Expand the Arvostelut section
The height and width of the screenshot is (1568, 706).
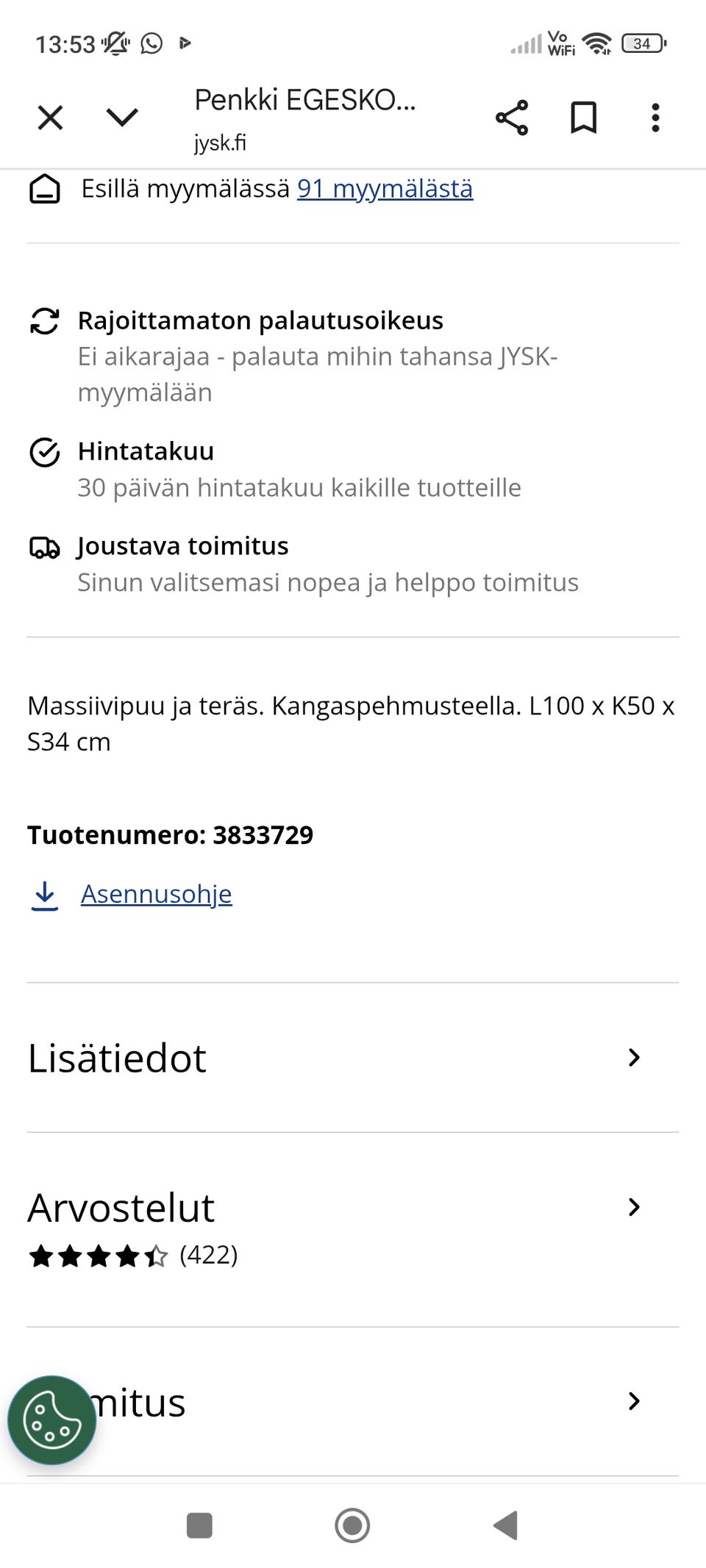pos(353,1206)
